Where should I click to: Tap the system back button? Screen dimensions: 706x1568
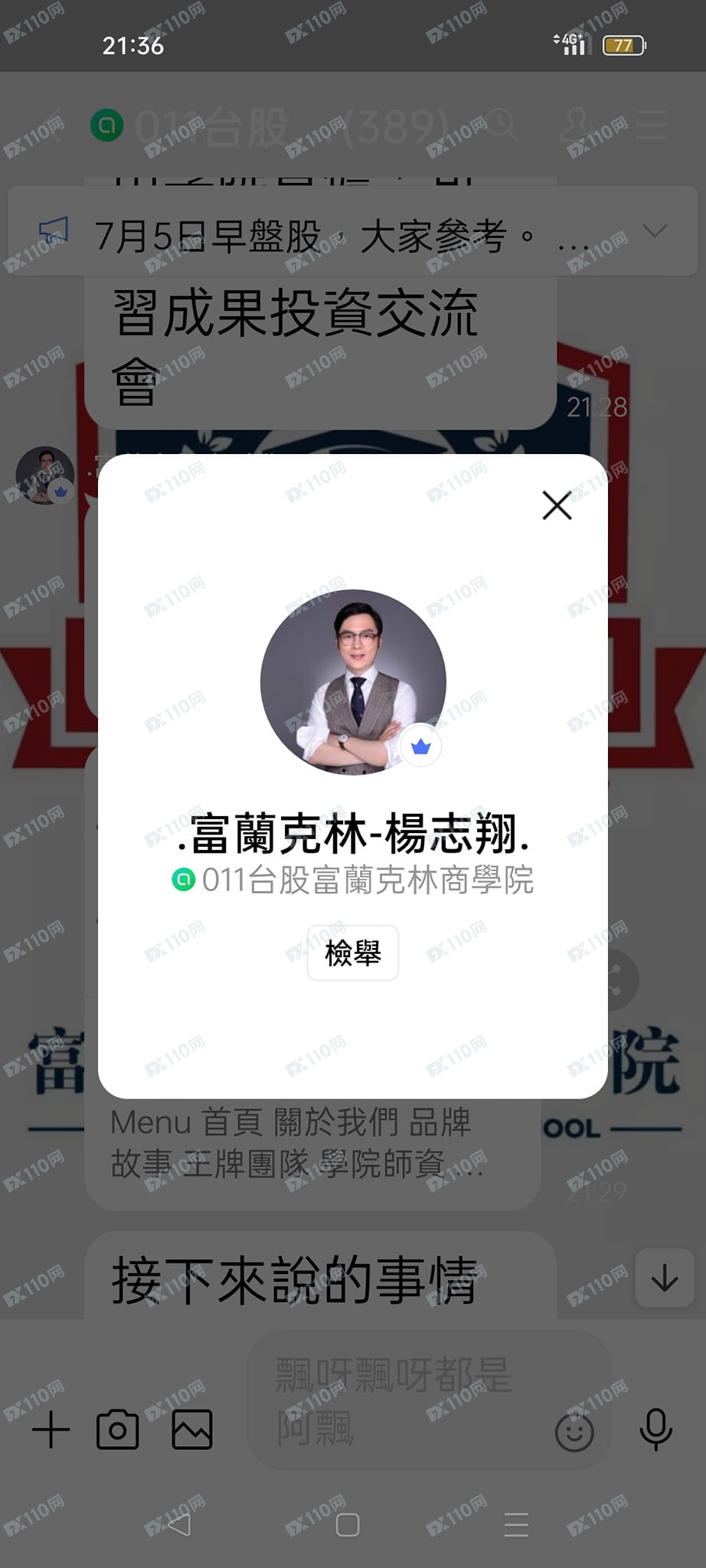178,1524
